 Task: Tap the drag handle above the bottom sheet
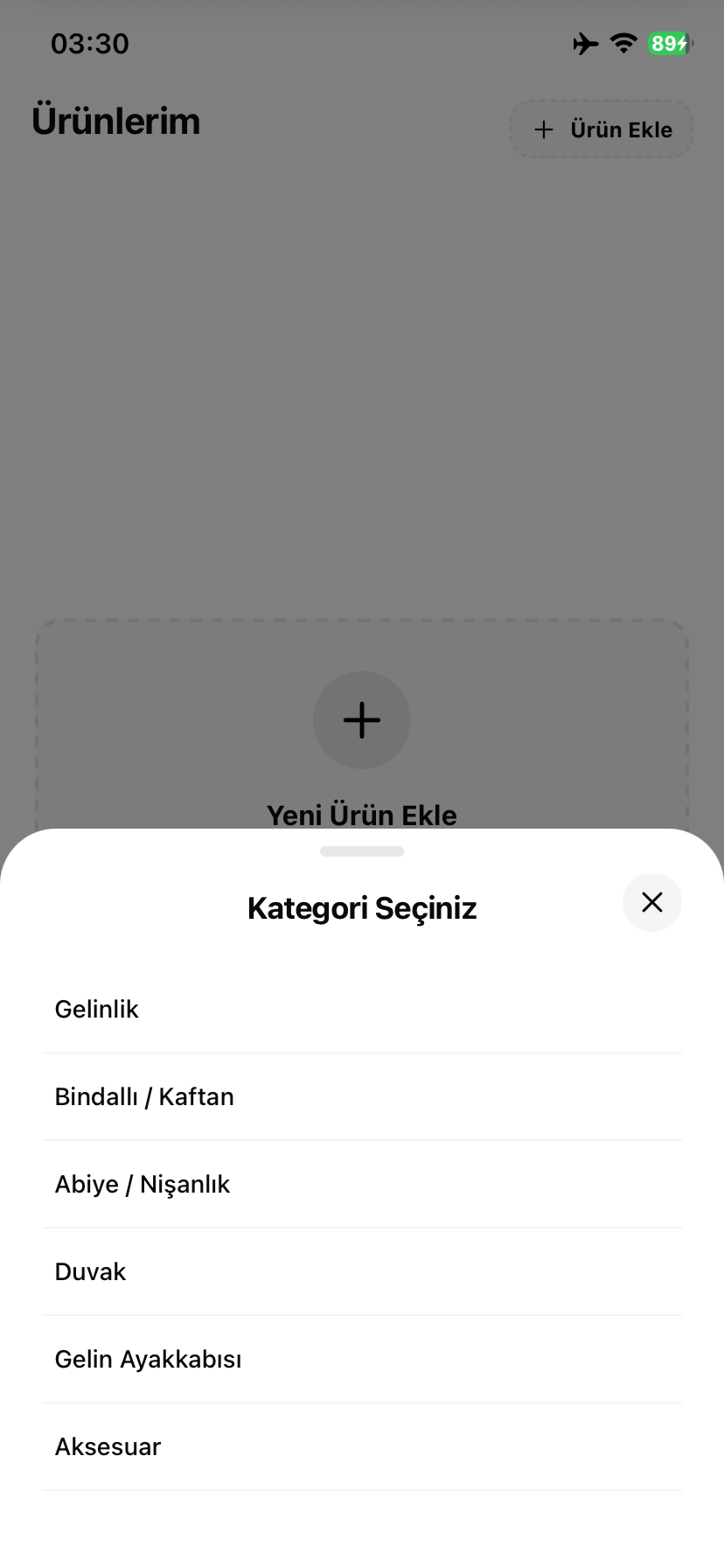362,850
